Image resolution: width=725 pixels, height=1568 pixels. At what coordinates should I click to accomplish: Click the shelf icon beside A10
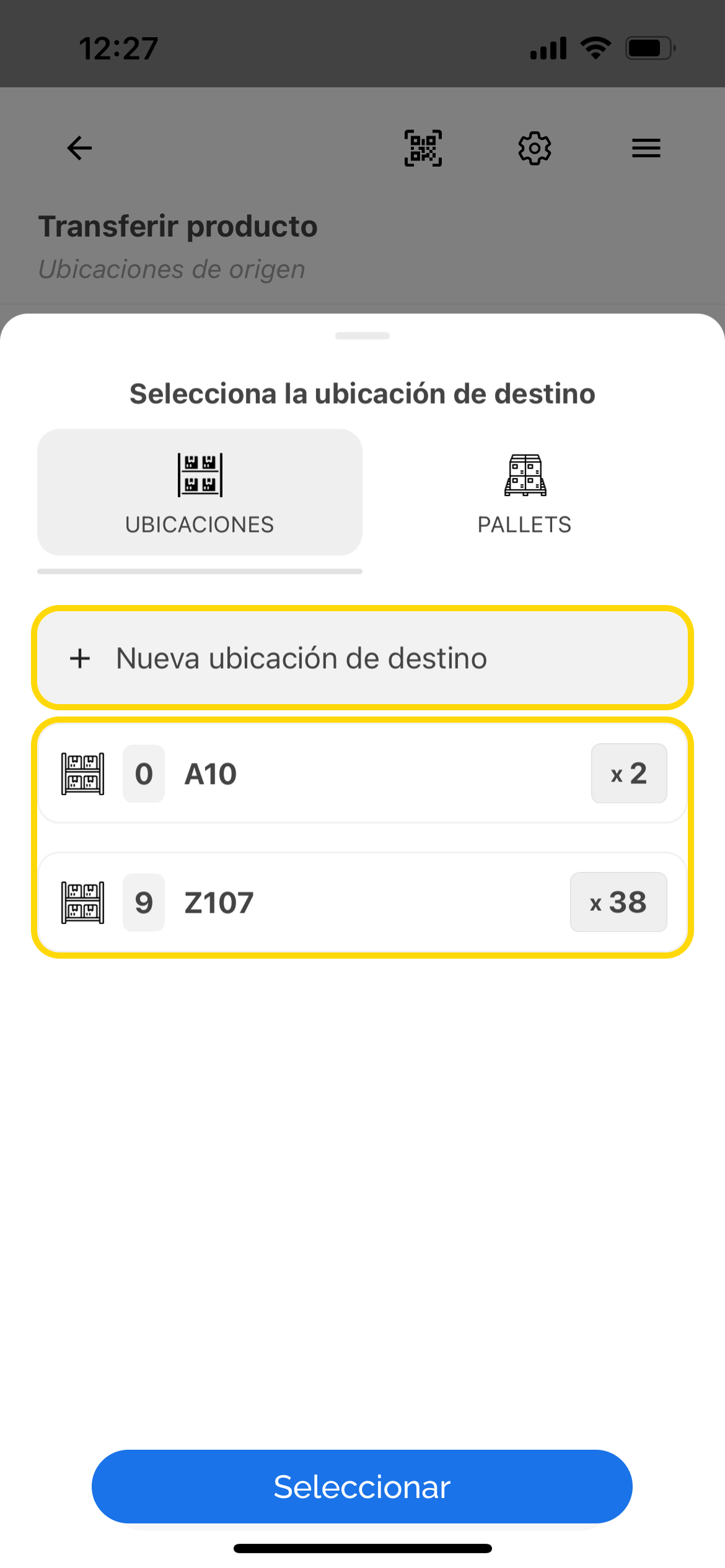[83, 773]
